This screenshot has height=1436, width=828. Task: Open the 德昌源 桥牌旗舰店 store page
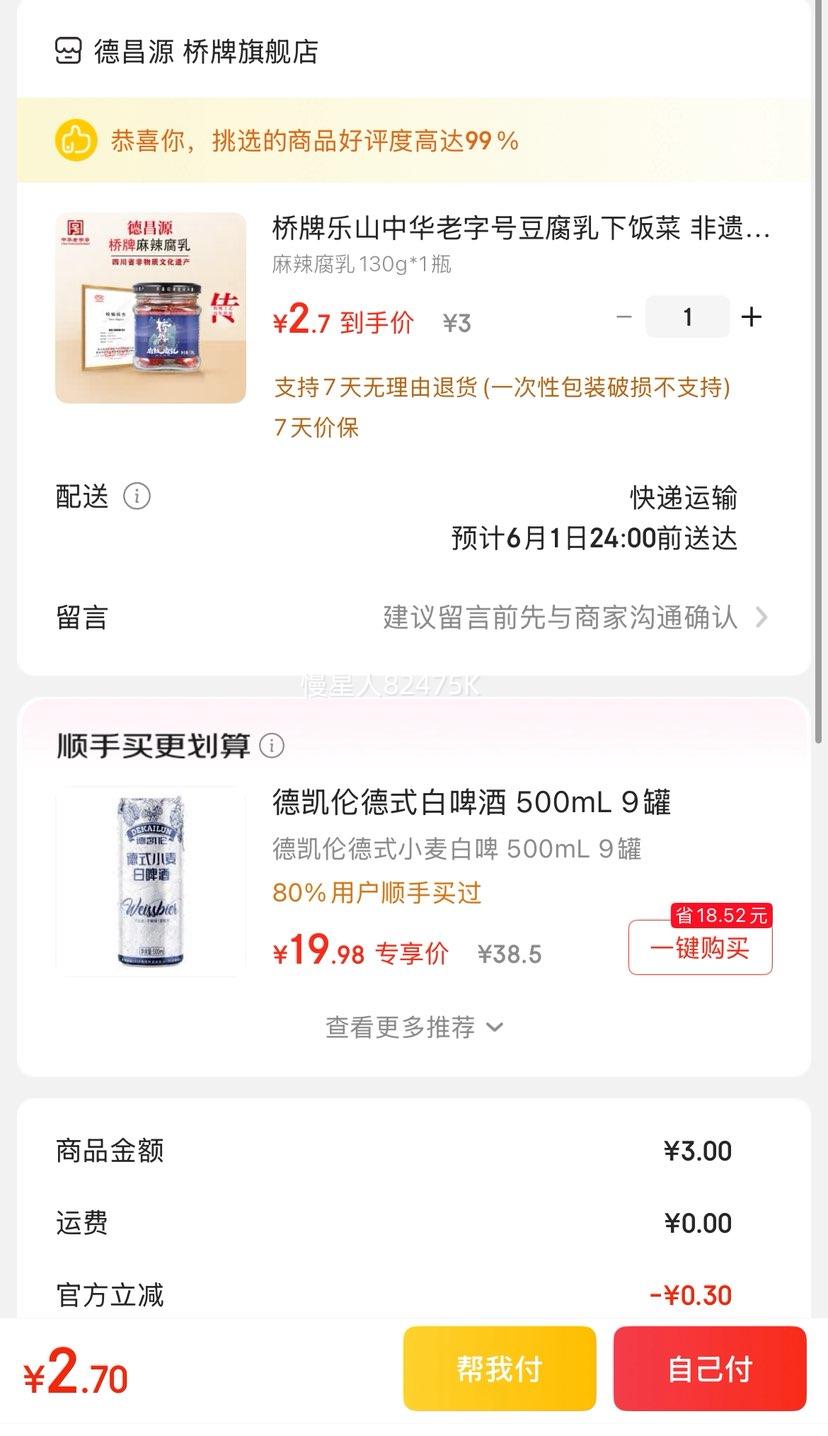pos(187,51)
